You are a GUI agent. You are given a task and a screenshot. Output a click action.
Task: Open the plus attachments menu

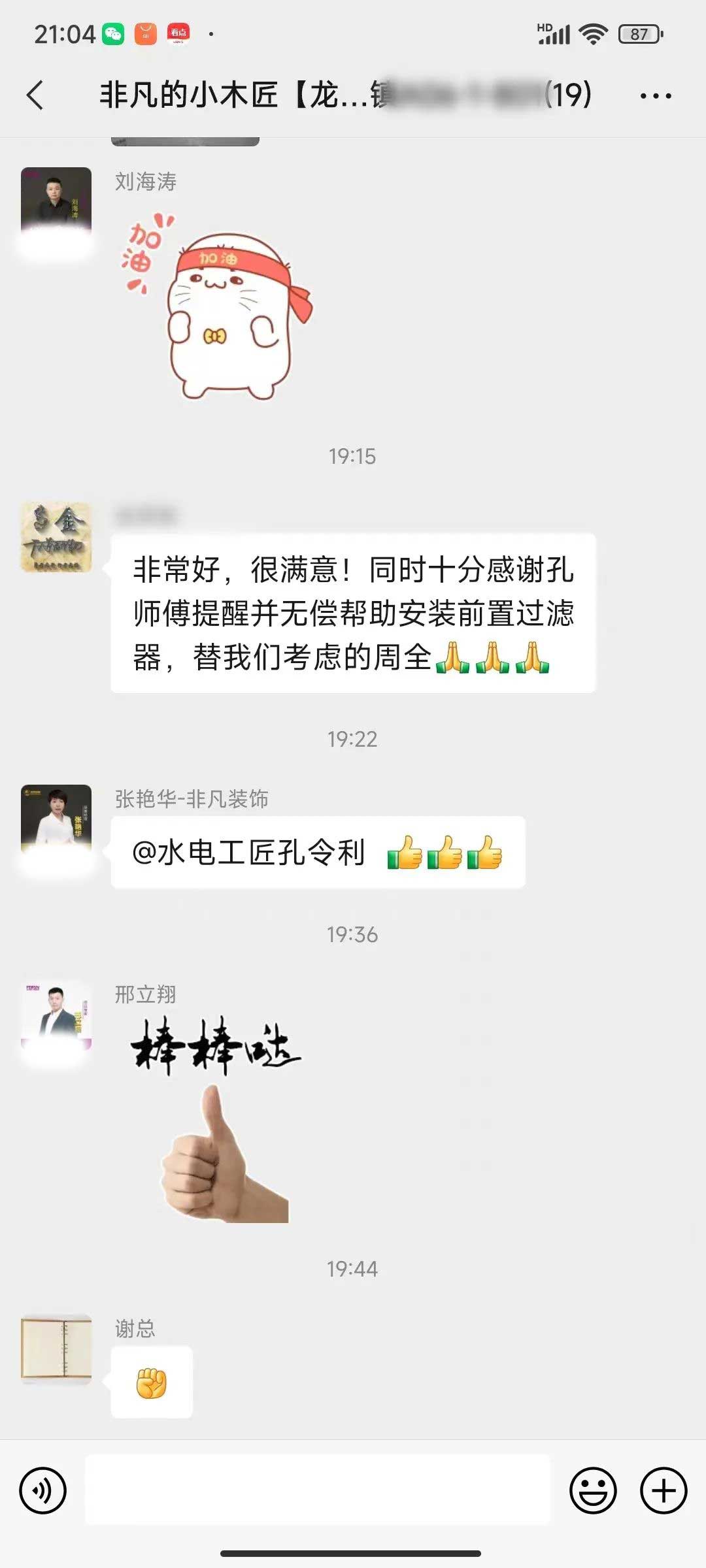pos(664,1491)
